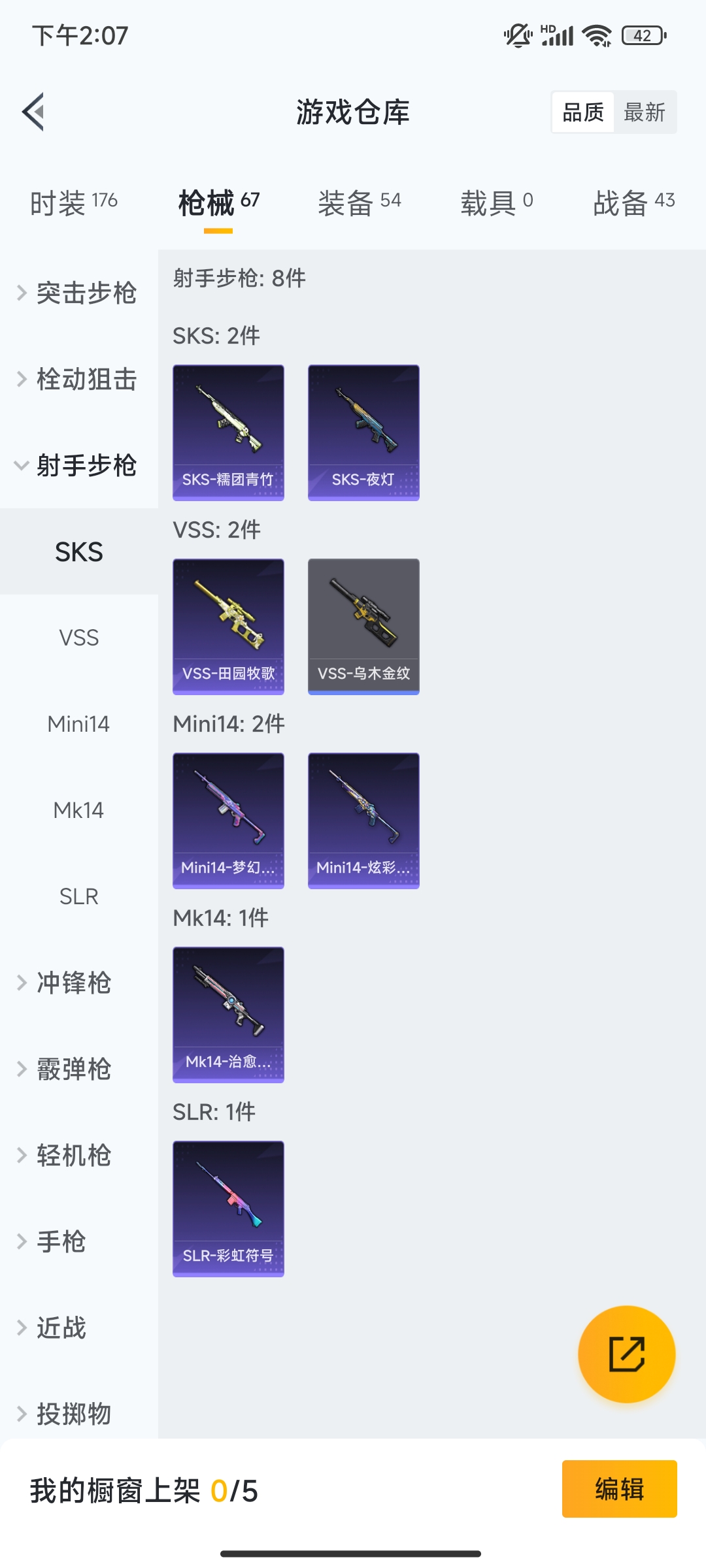
Task: Select Mk14 in the side list
Action: [x=78, y=810]
